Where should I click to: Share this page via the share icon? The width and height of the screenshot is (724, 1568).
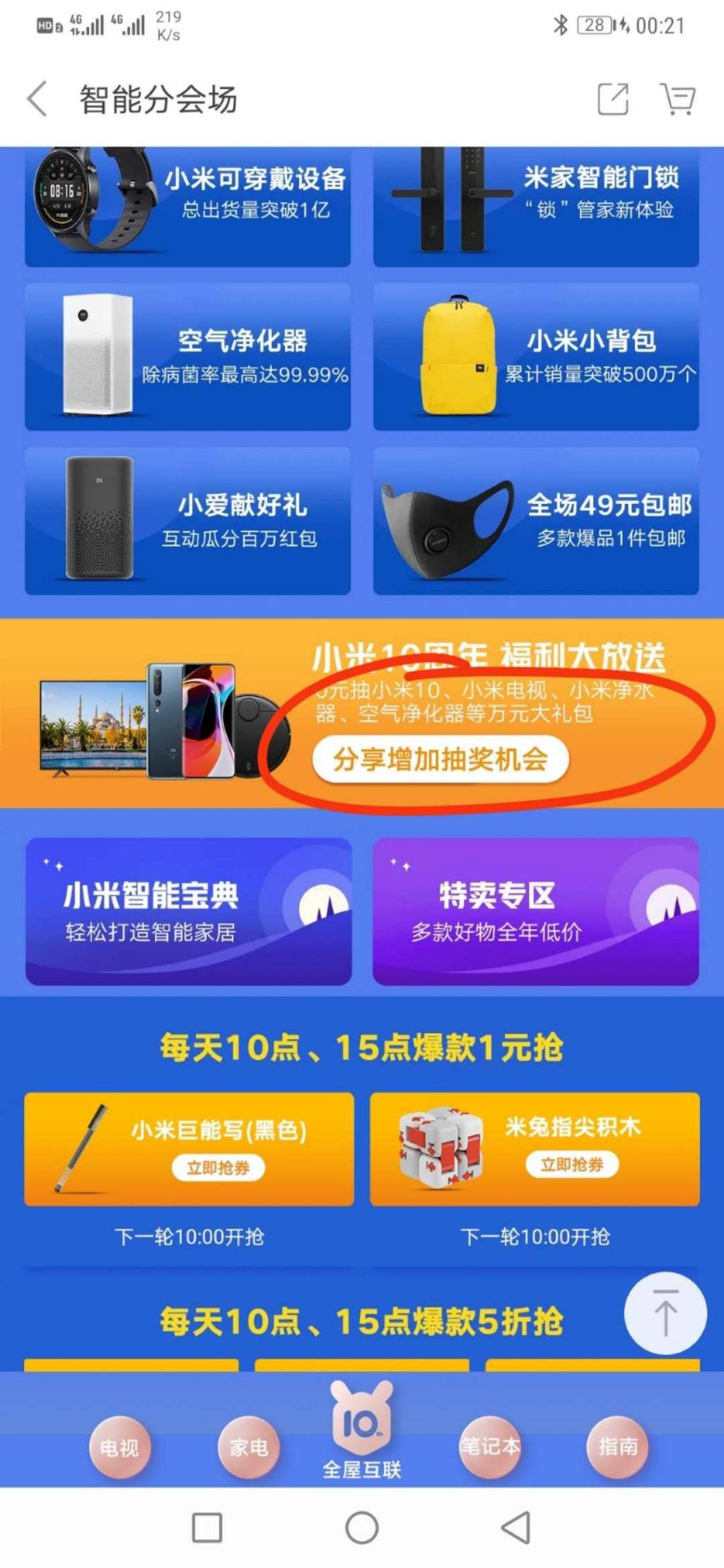coord(612,98)
